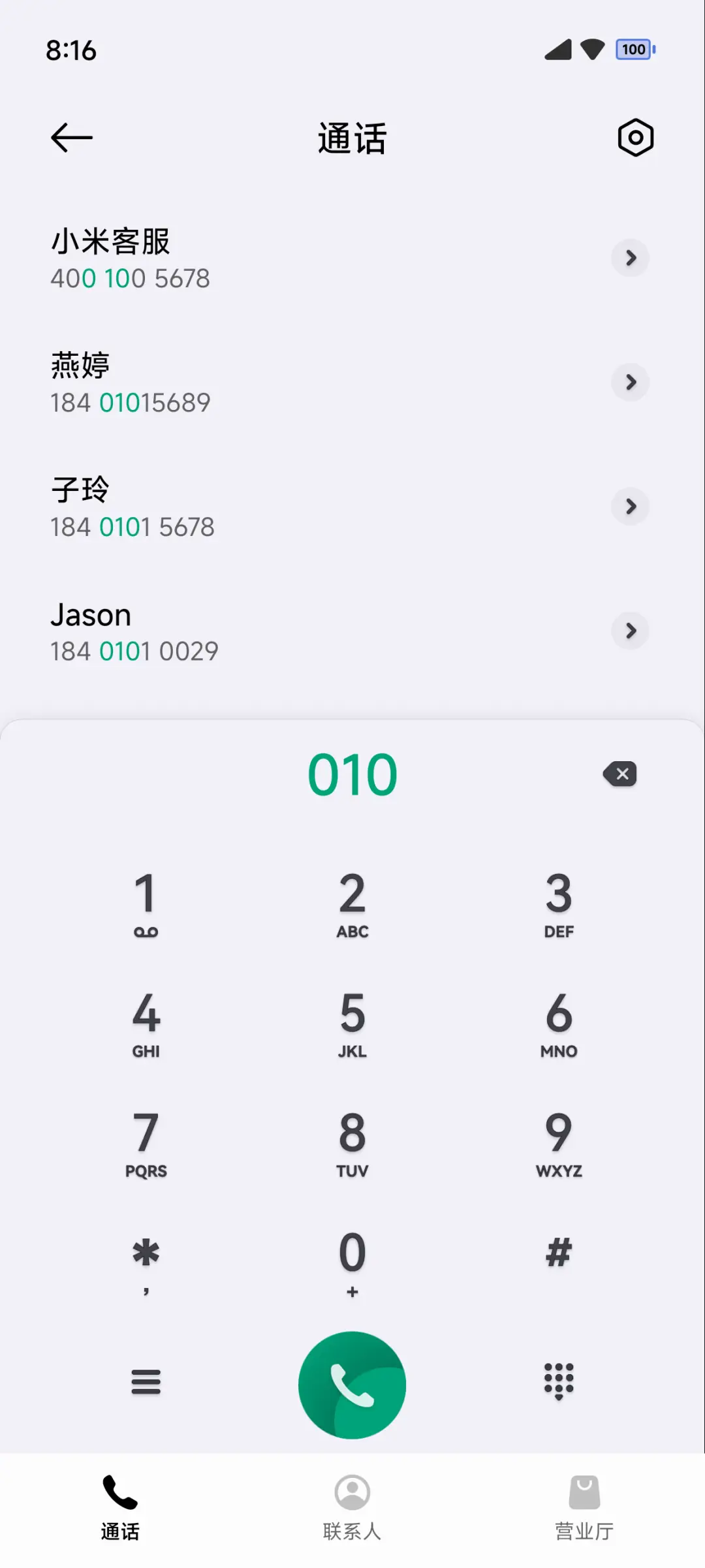Expand details for 小米客服 call record
The height and width of the screenshot is (1568, 705).
point(629,258)
